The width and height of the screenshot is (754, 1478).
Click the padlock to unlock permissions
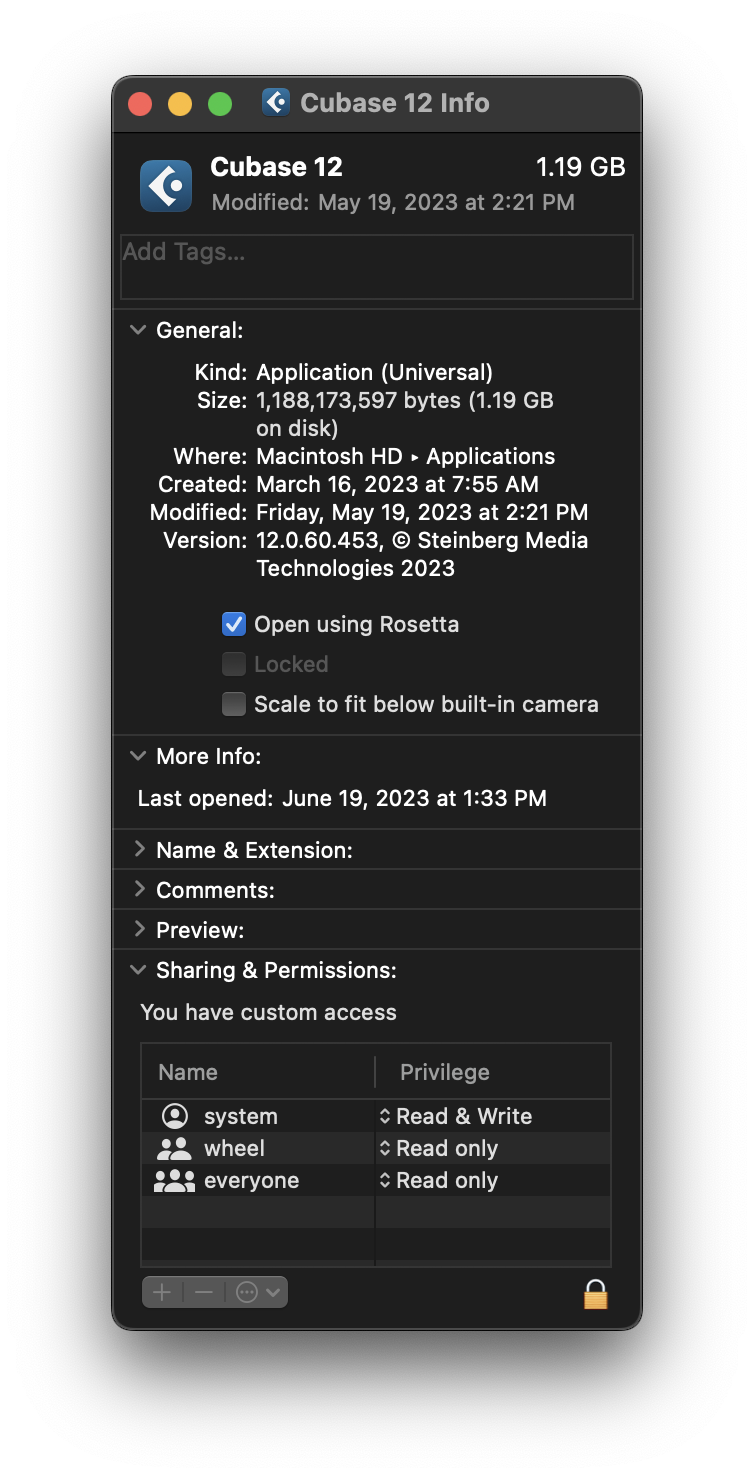tap(596, 1294)
